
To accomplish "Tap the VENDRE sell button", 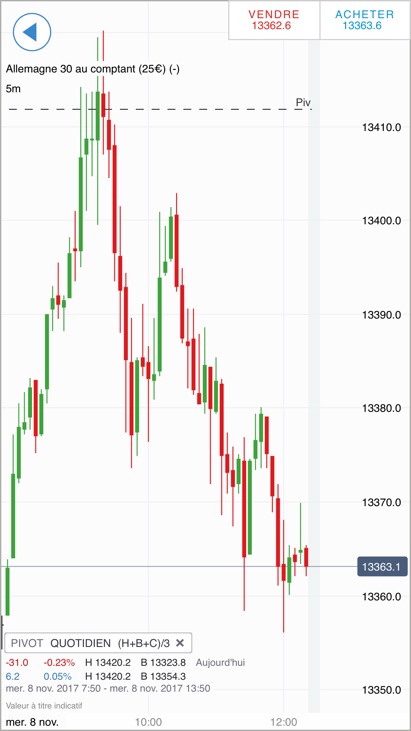I will coord(274,20).
